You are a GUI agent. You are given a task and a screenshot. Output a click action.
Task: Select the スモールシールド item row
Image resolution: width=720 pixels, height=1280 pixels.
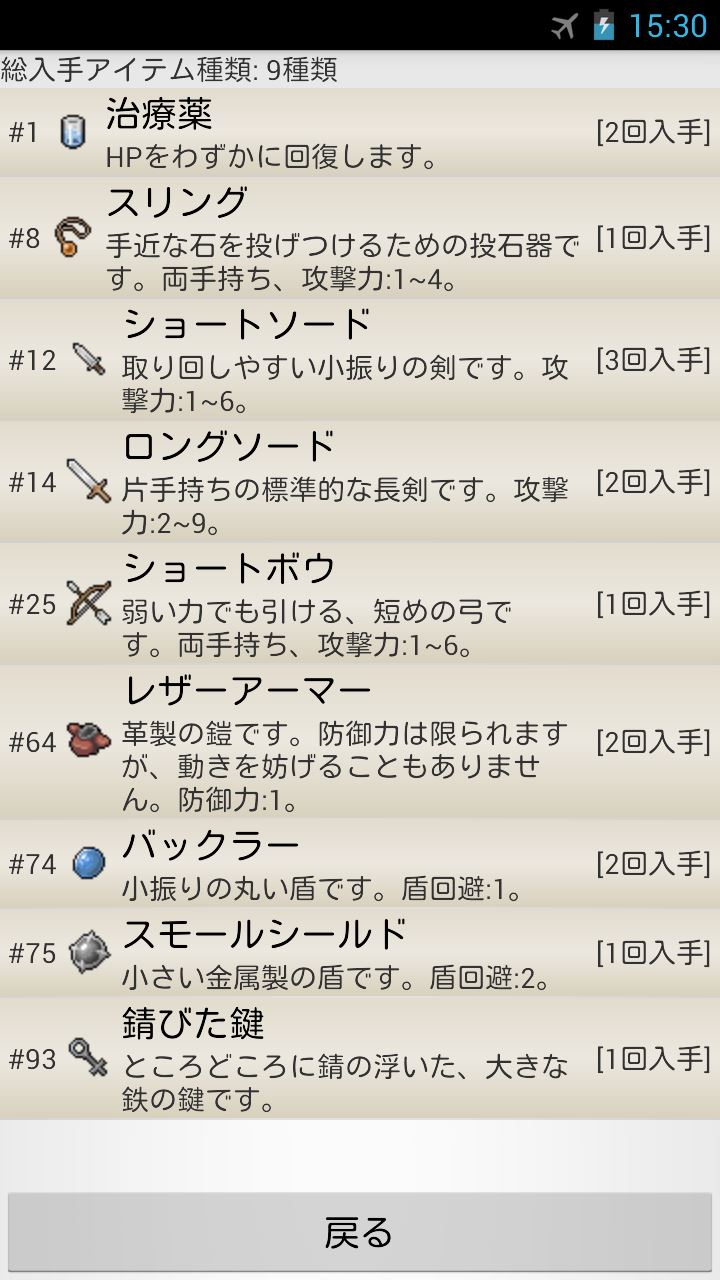(360, 953)
